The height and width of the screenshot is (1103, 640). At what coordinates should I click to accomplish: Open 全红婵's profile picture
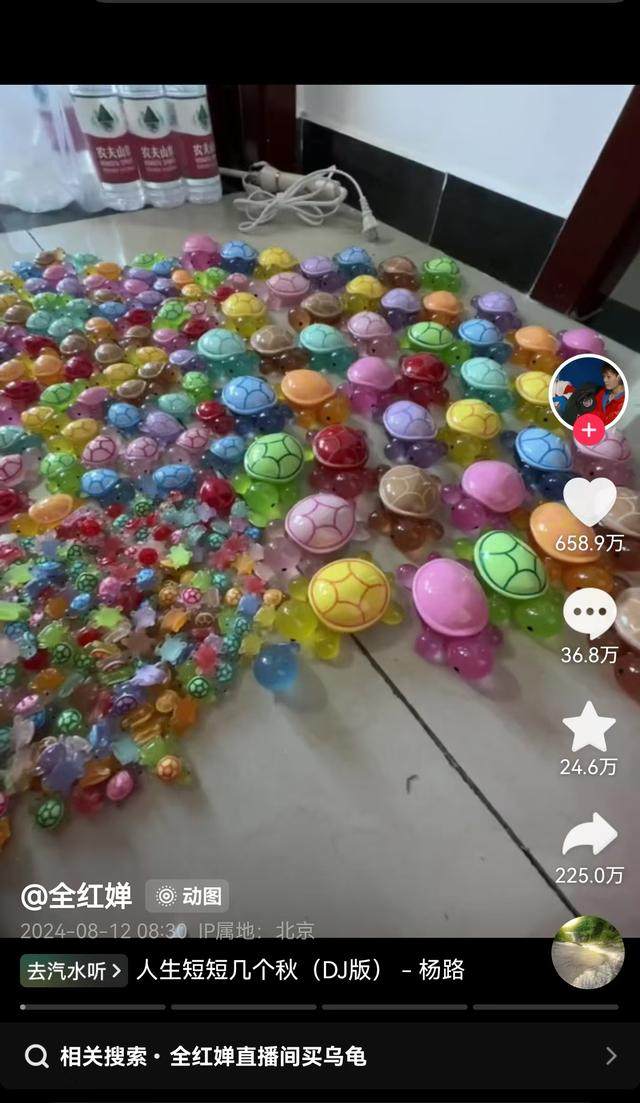tap(589, 390)
